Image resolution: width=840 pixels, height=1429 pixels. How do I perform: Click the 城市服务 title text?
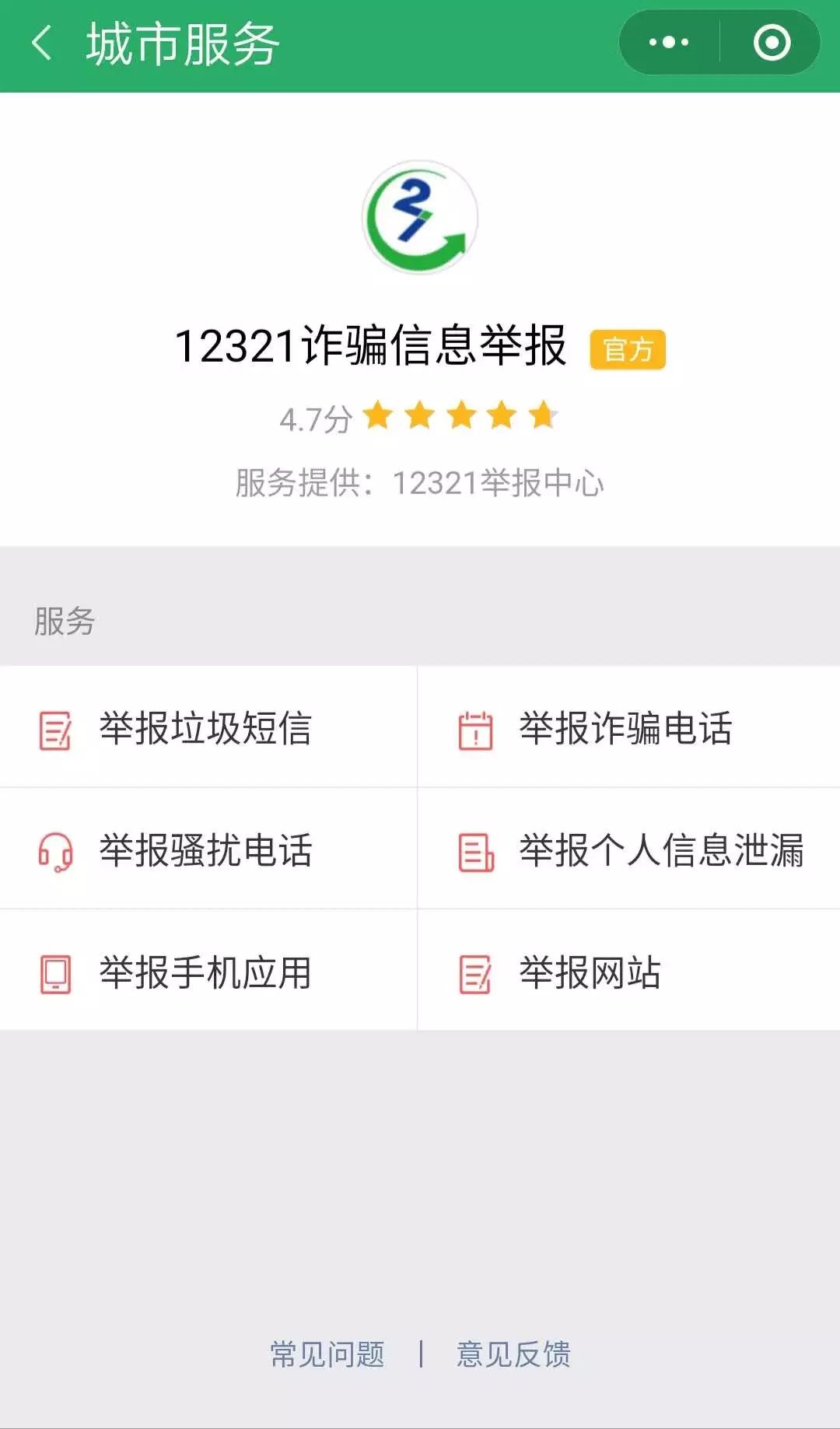tap(181, 43)
